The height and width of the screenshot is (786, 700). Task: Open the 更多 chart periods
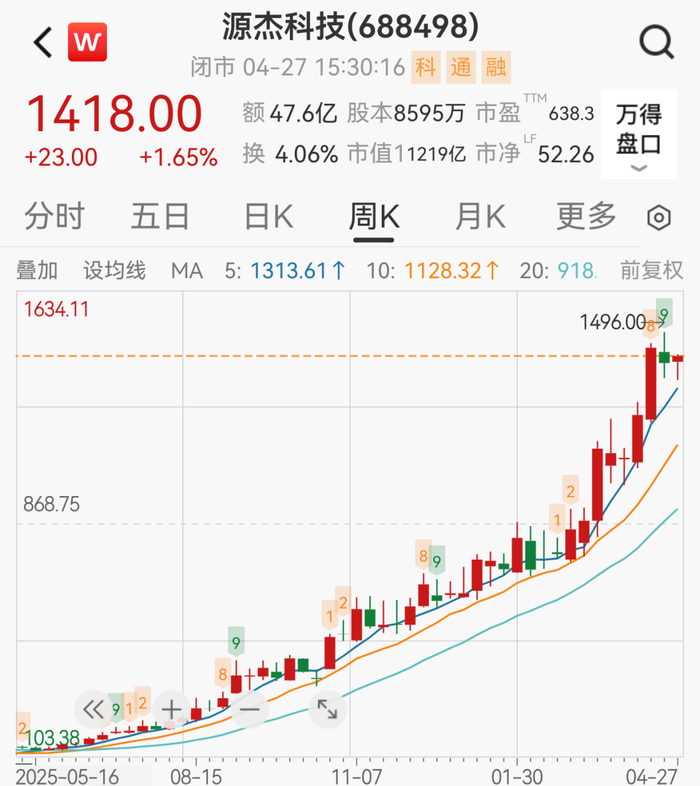[x=587, y=216]
